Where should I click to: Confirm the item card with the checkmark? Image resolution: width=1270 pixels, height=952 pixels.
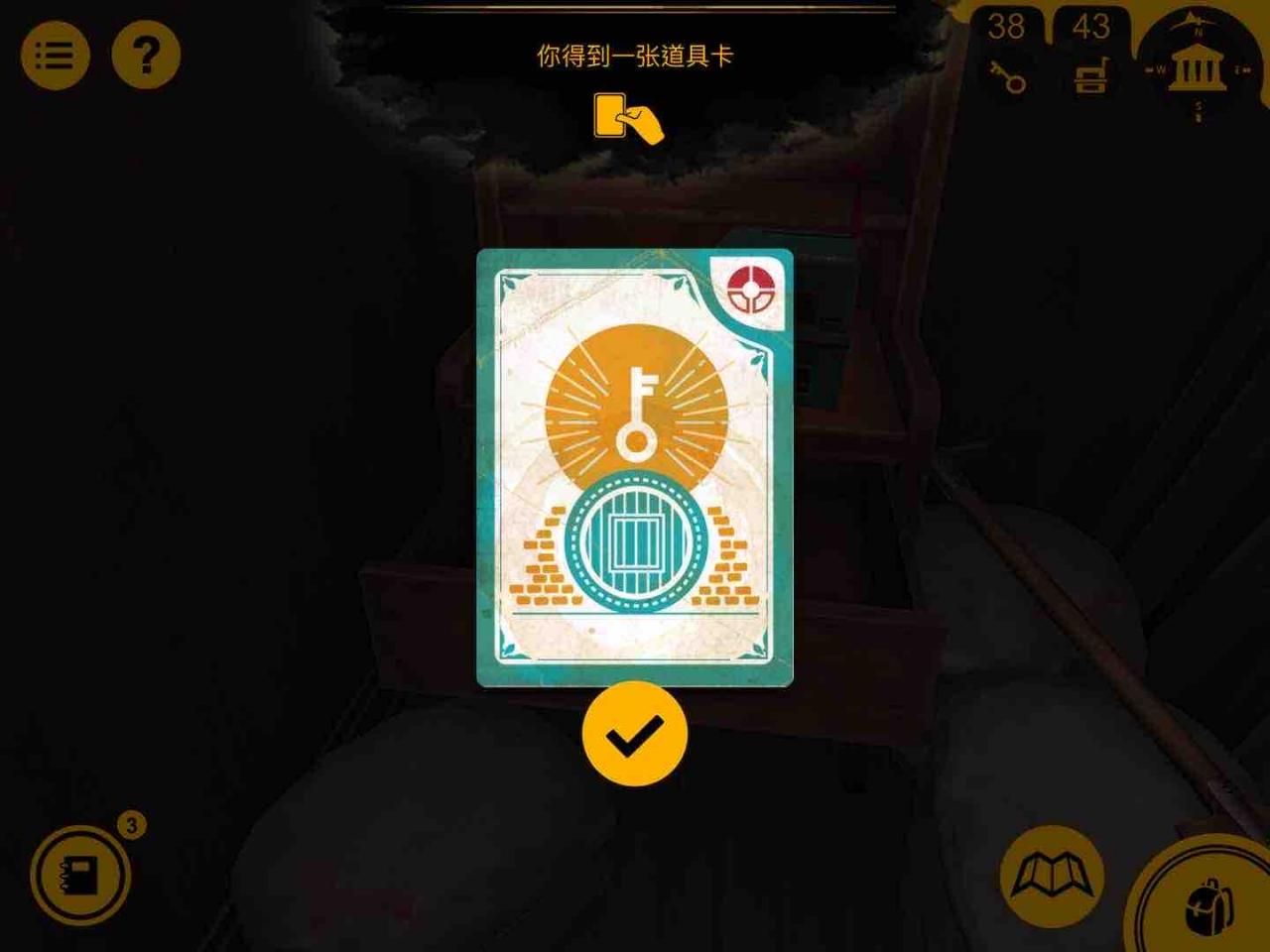click(x=635, y=735)
